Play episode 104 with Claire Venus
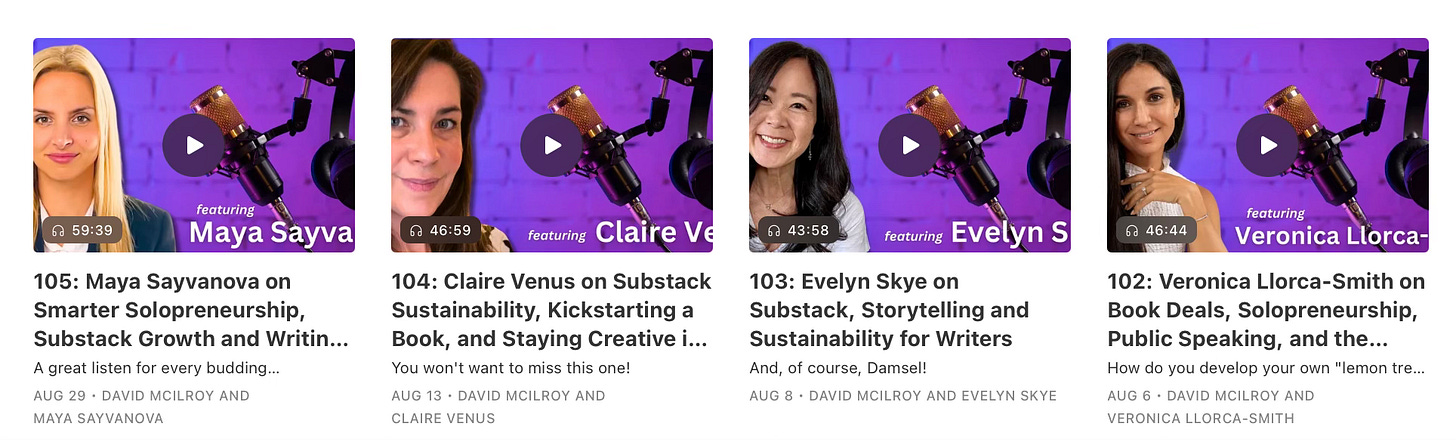Image resolution: width=1456 pixels, height=440 pixels. point(552,145)
